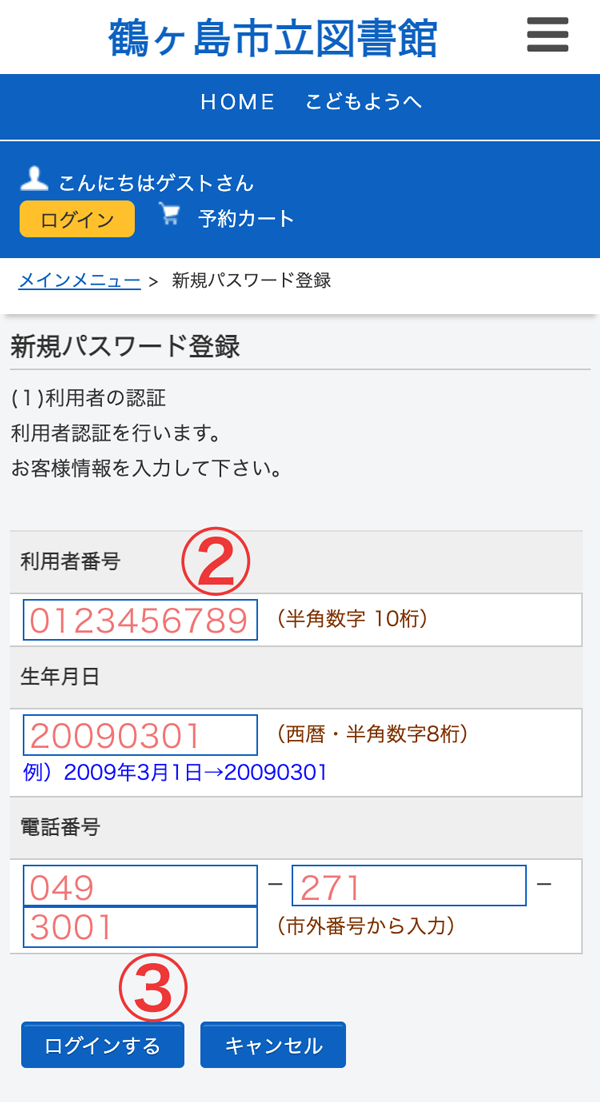Cancel with キャンセル button
This screenshot has width=600, height=1102.
coord(273,1045)
